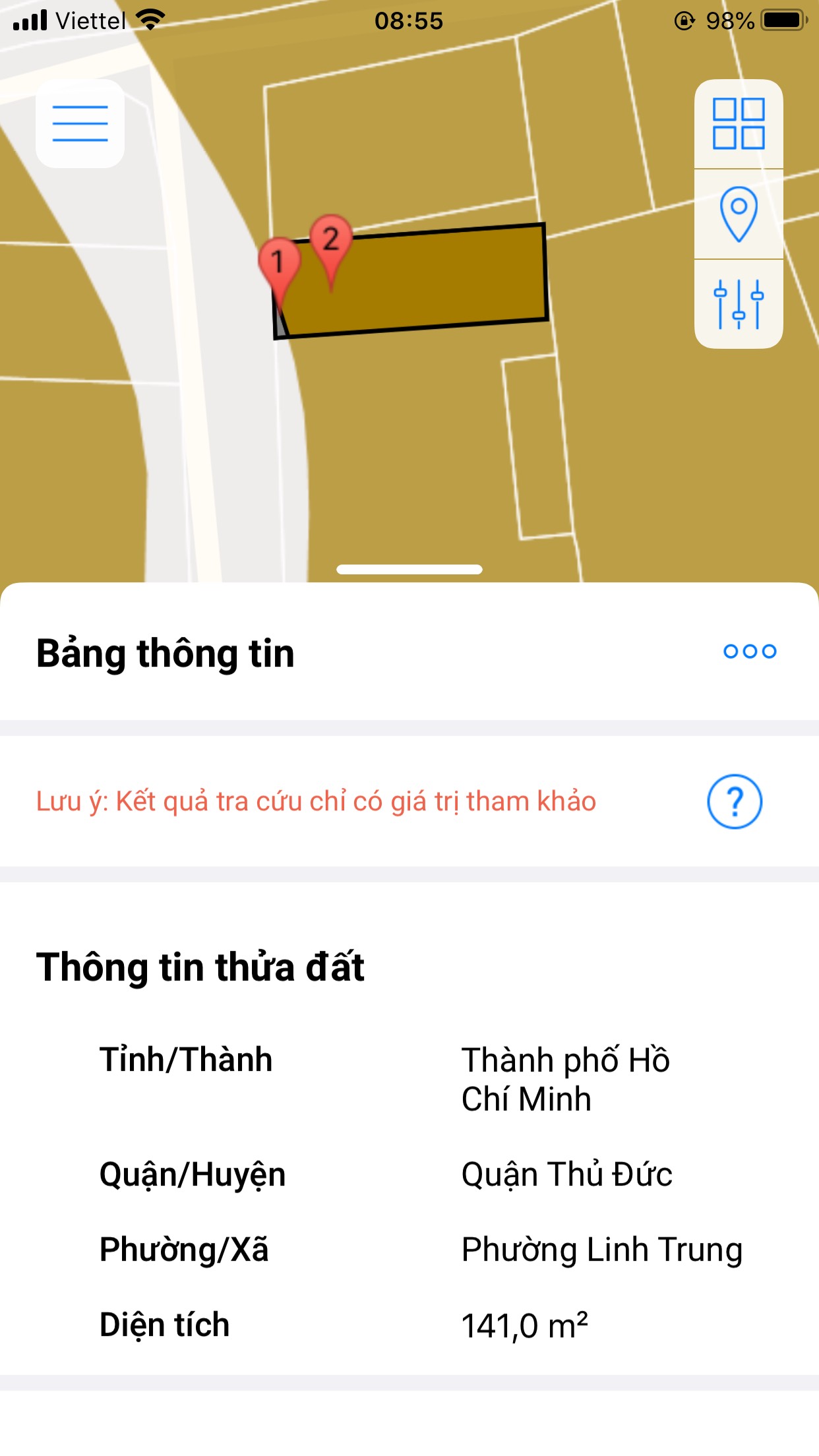Viewport: 819px width, 1456px height.
Task: Open the question mark help icon
Action: pos(735,802)
